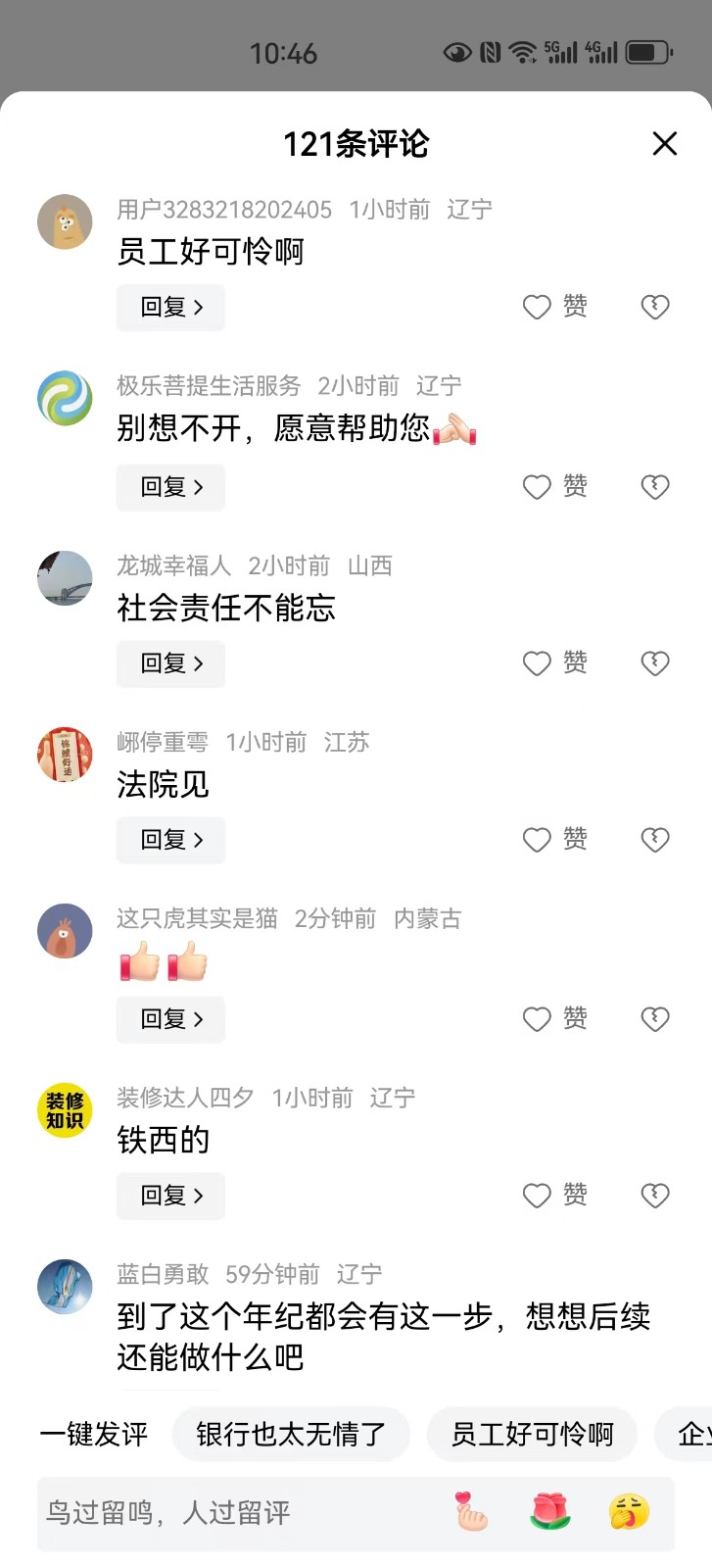Reply to the comment 员工好可怜啊

(x=171, y=308)
